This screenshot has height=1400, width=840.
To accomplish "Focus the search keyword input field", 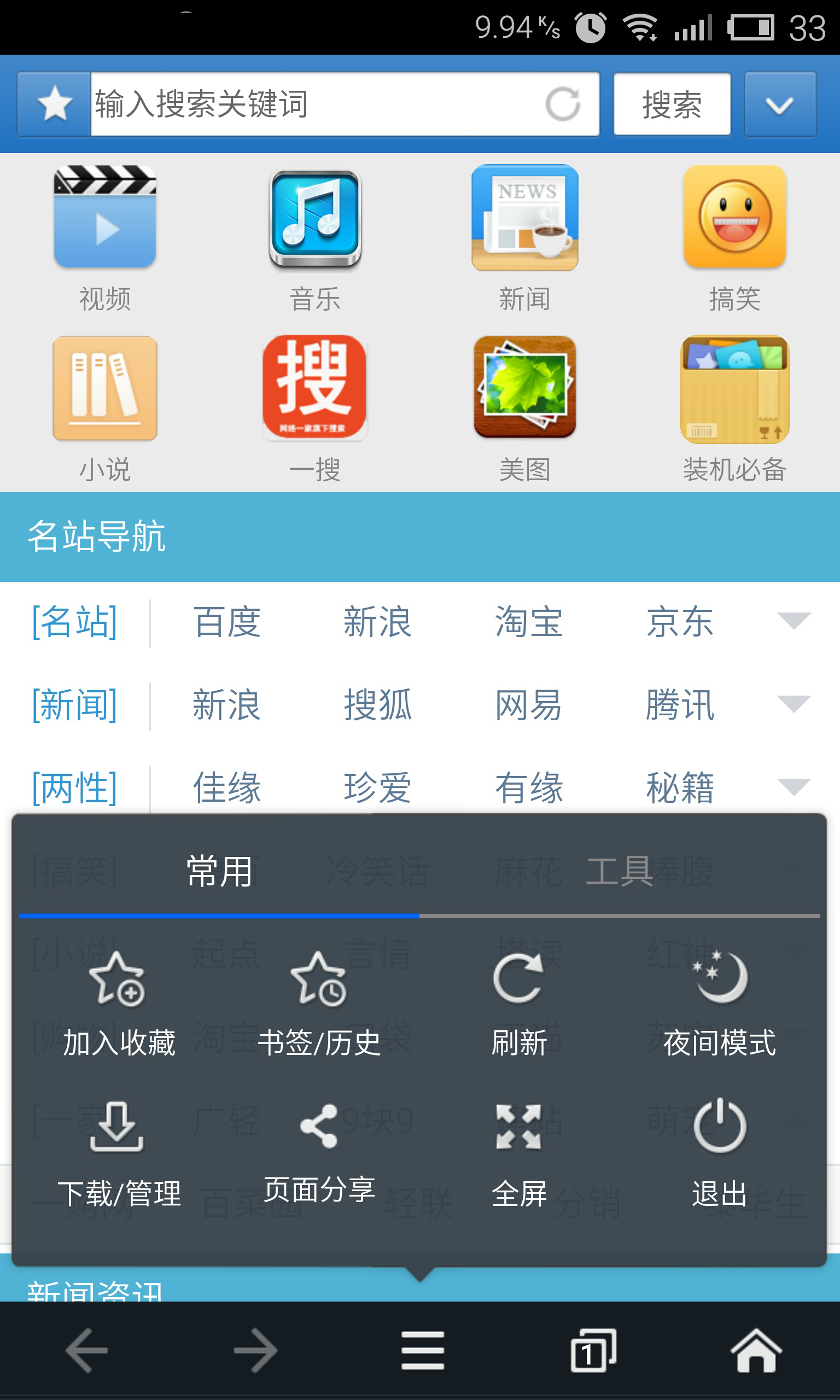I will click(317, 104).
